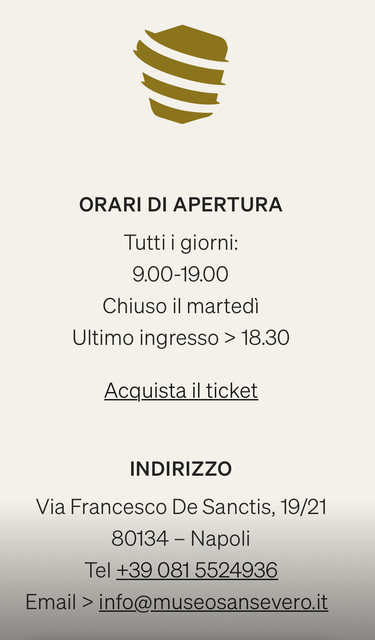Email info@museosansevero.it

tap(213, 602)
